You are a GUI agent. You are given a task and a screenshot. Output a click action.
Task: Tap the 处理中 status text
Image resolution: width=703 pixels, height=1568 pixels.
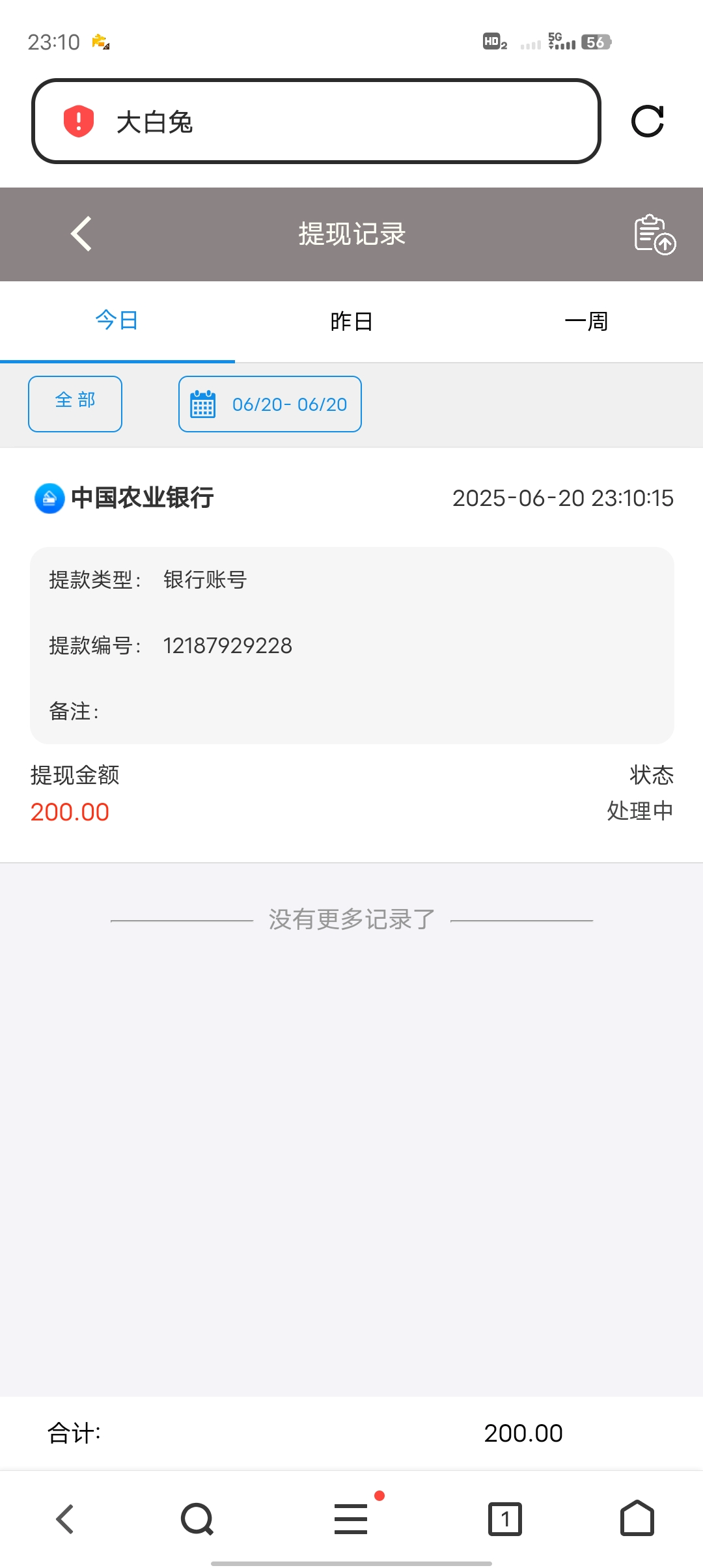(638, 813)
